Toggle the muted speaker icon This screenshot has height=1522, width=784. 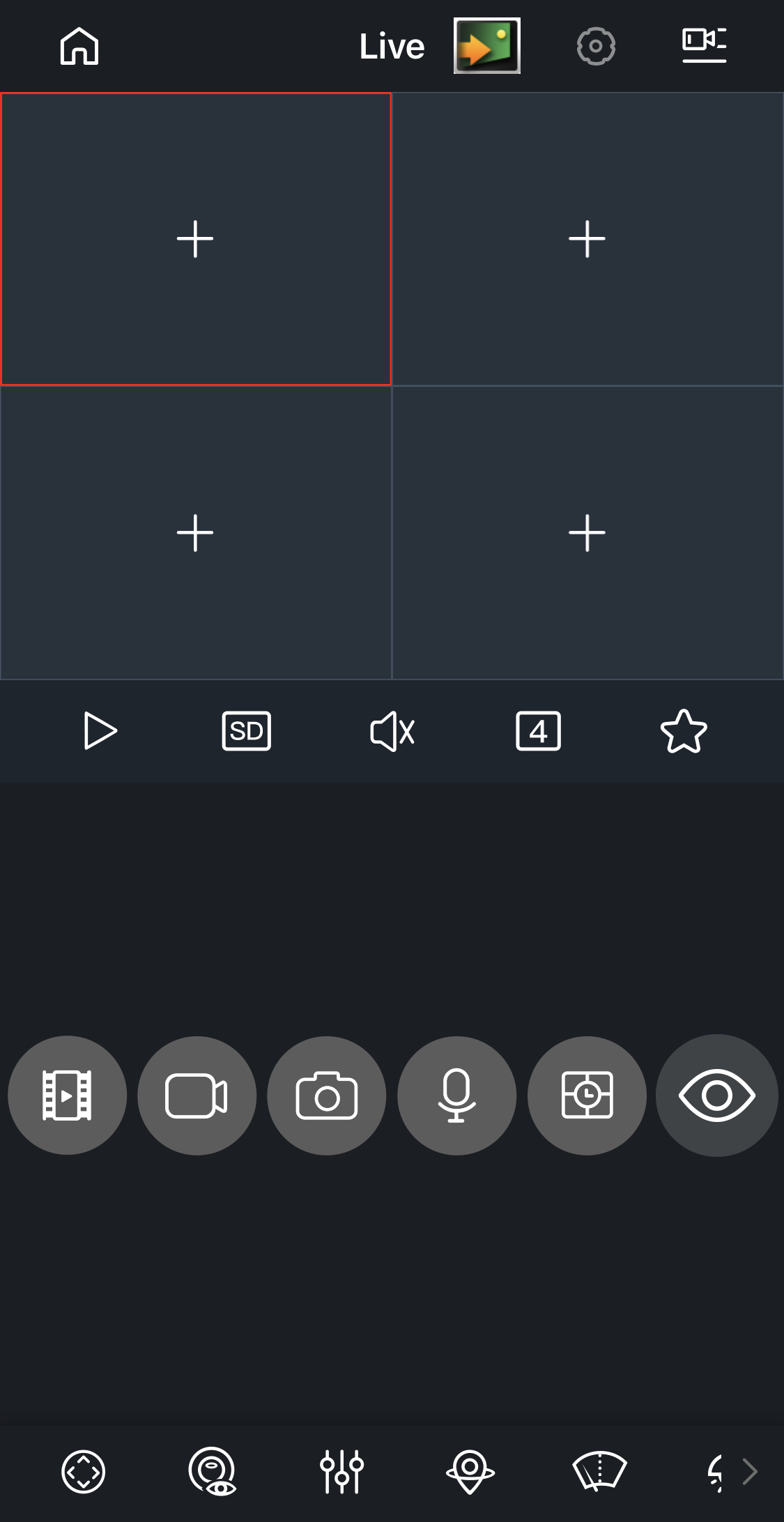(x=392, y=731)
